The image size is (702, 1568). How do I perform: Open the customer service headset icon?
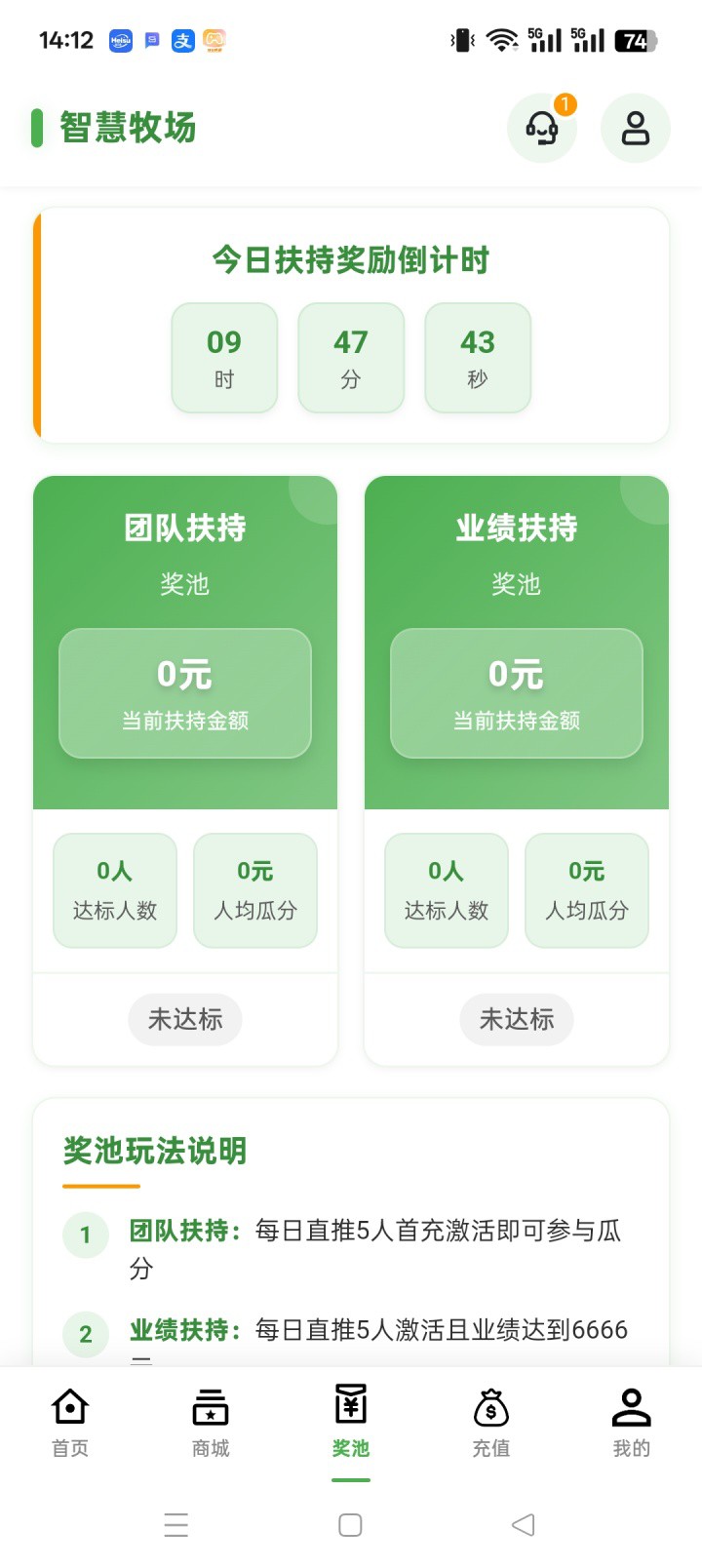[x=542, y=128]
